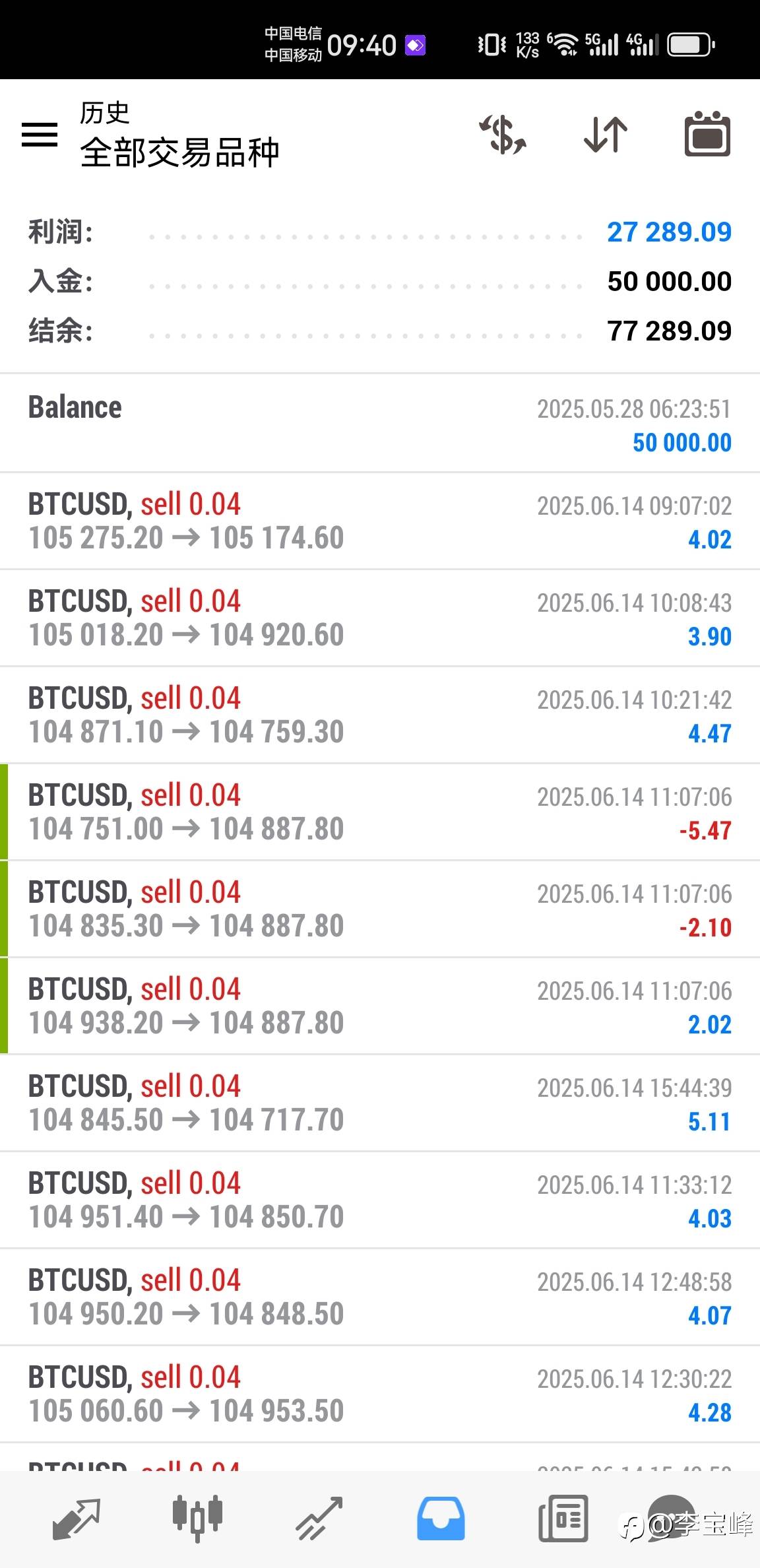760x1568 pixels.
Task: Expand the BTCUSD trade closed at 15:44:39
Action: 380,1103
